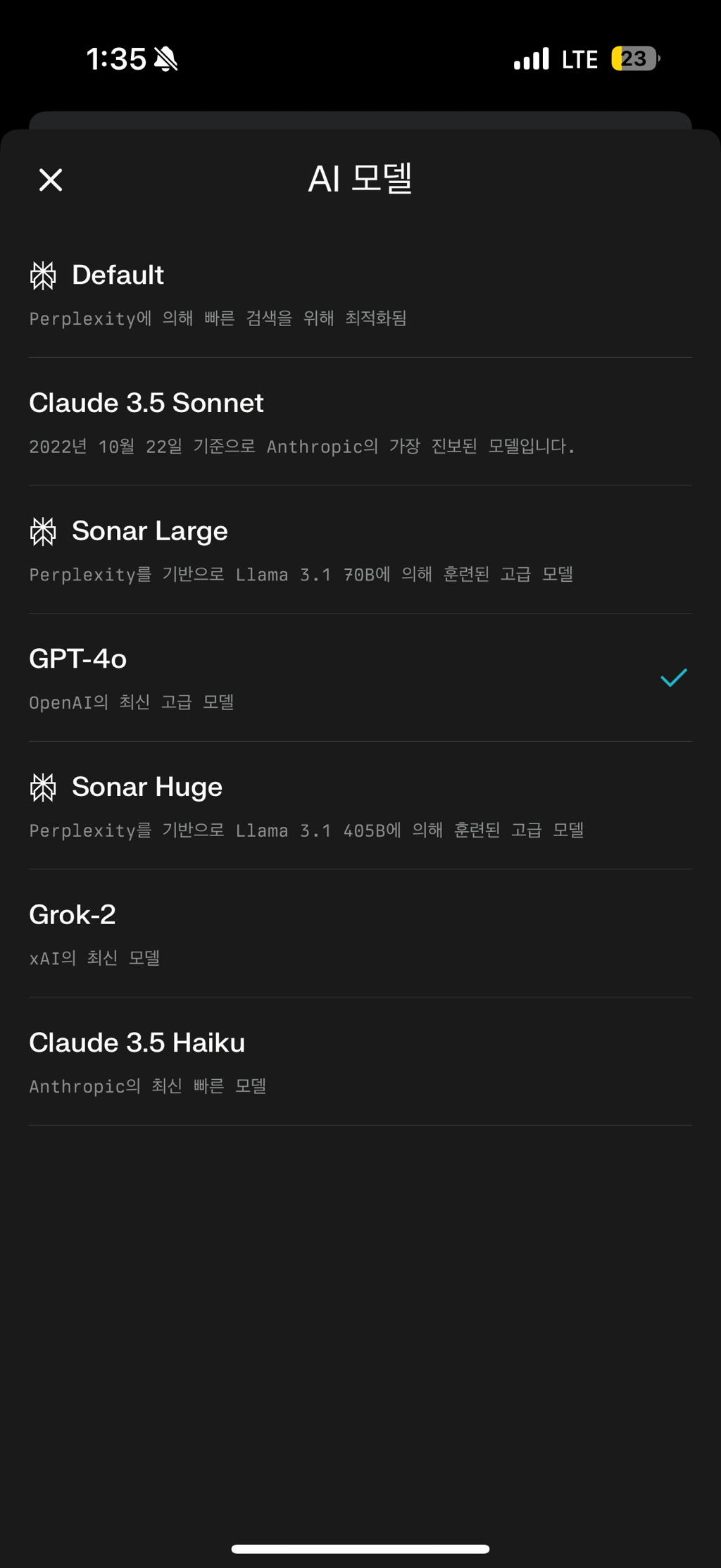Tap the LTE network indicator
Viewport: 721px width, 1568px height.
click(x=579, y=59)
